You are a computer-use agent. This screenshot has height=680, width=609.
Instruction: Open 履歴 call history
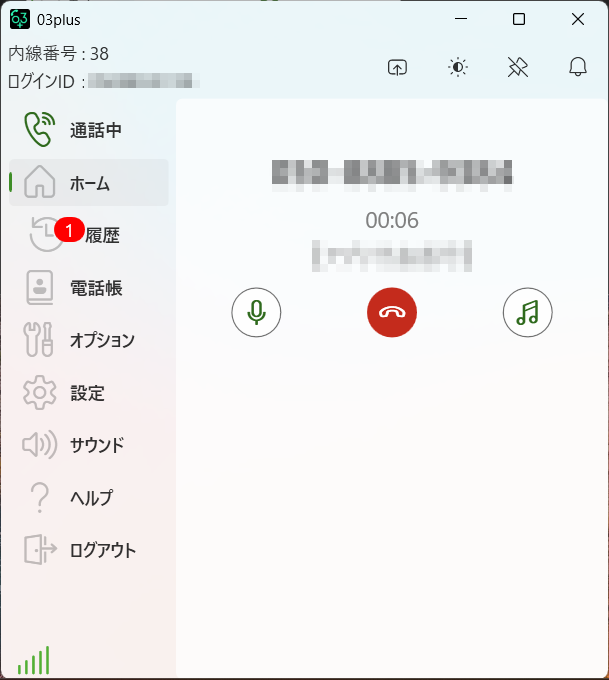tap(88, 235)
